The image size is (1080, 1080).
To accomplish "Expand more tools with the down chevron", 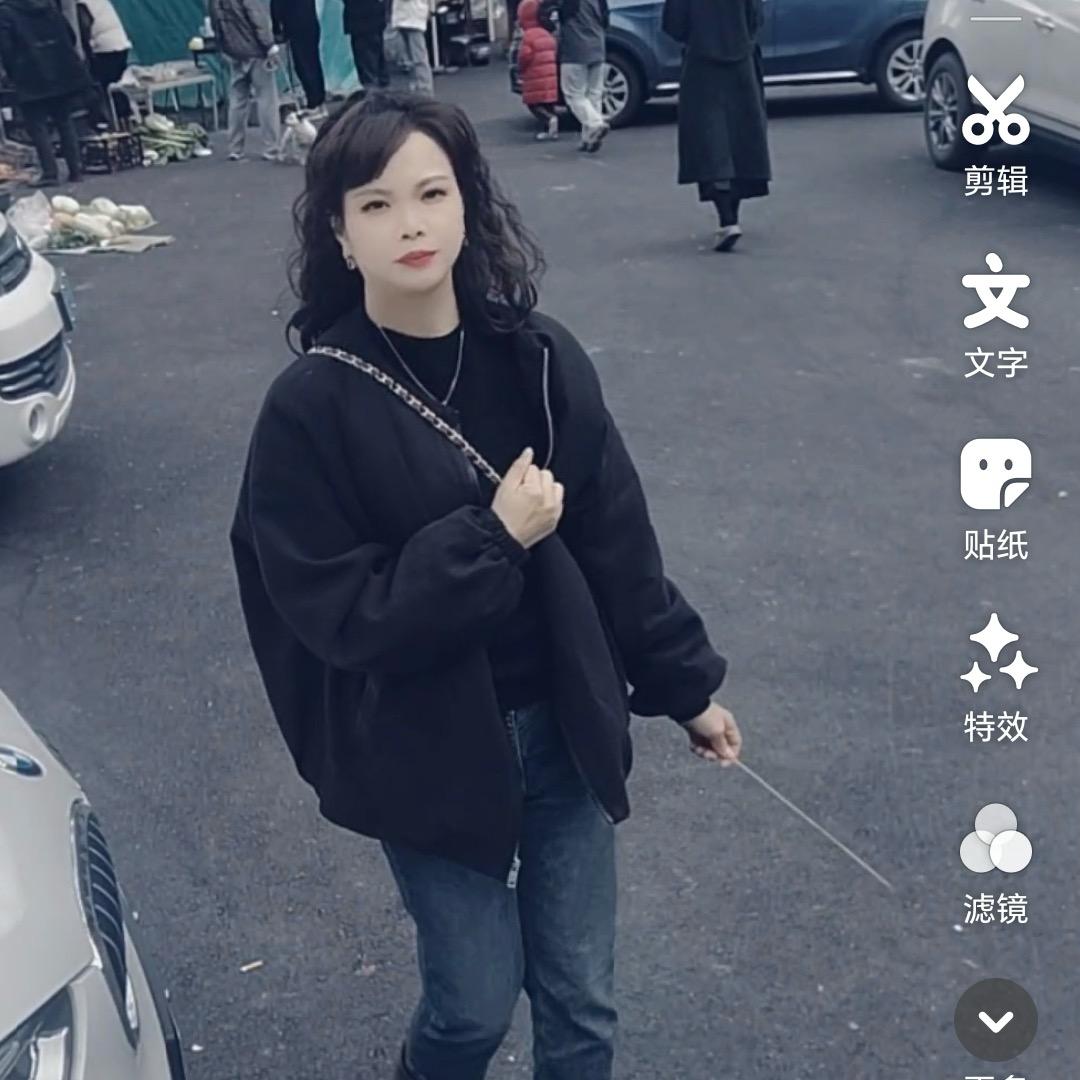I will click(x=995, y=1020).
